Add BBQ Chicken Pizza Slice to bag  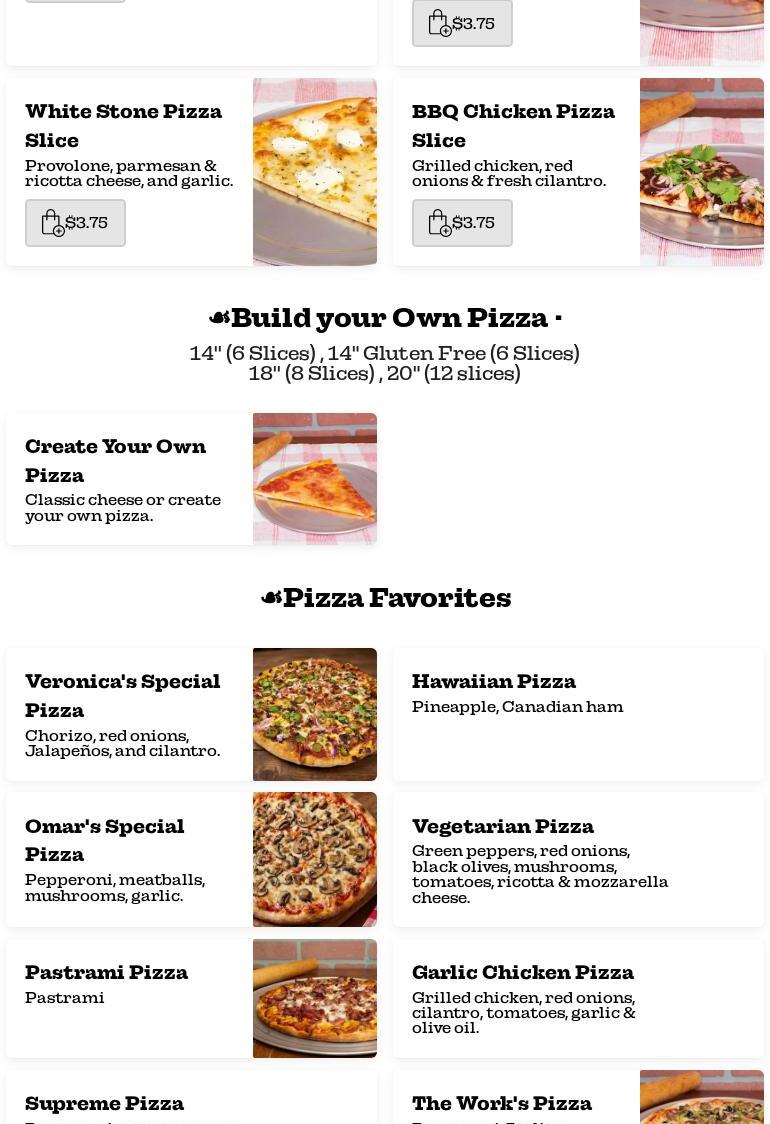click(462, 223)
